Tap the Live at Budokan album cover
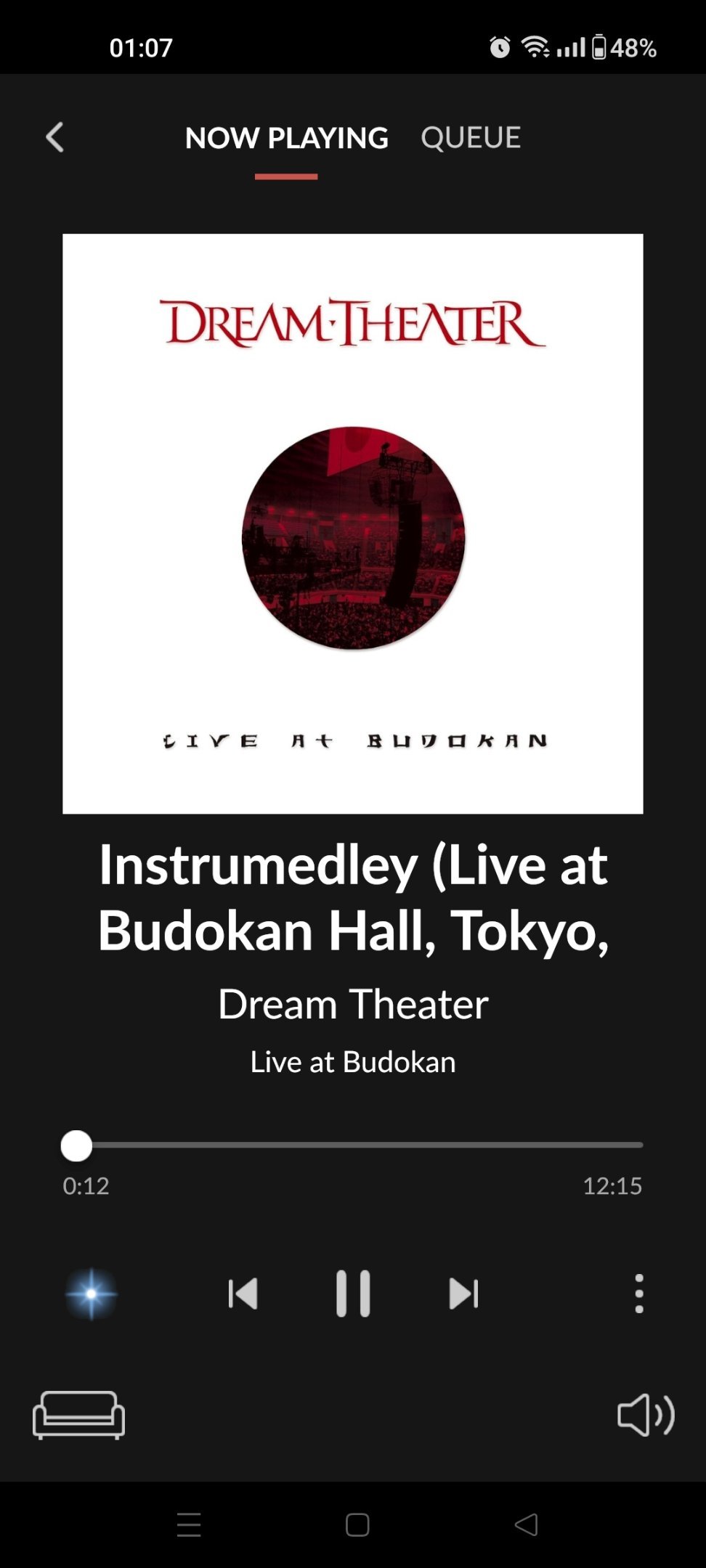The width and height of the screenshot is (706, 1568). [x=353, y=523]
